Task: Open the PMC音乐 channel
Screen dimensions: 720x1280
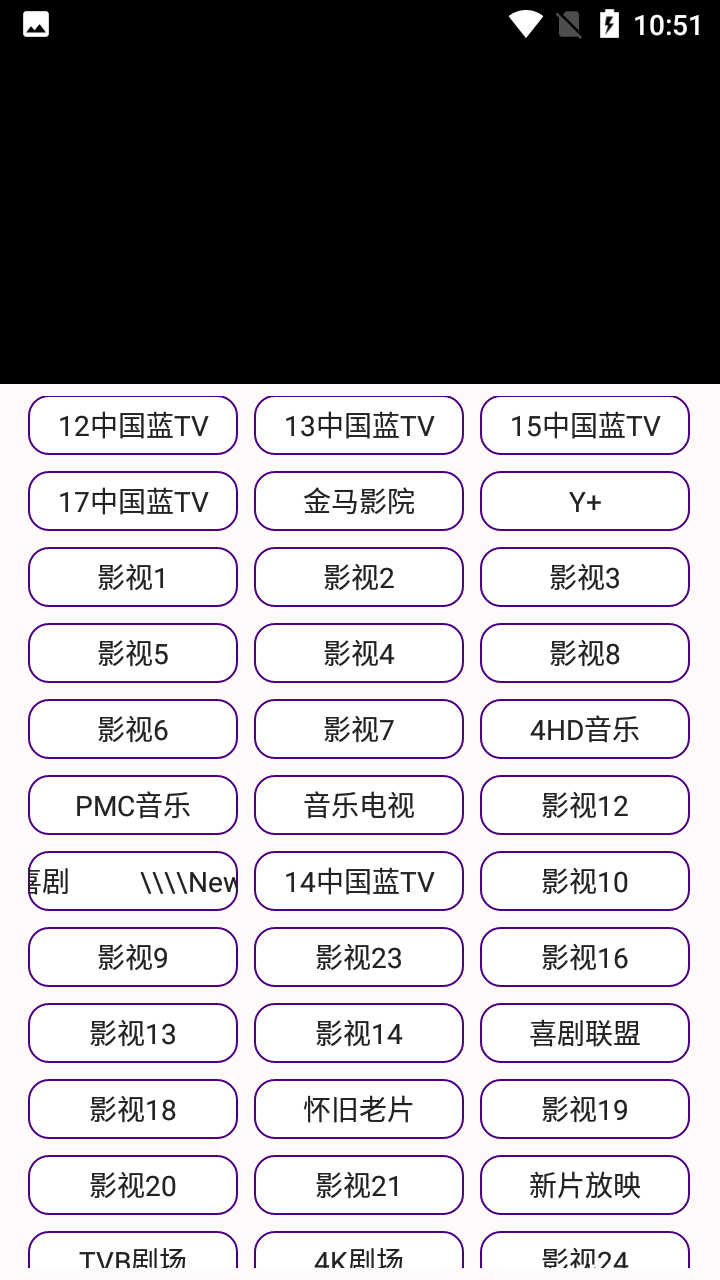Action: pos(132,805)
